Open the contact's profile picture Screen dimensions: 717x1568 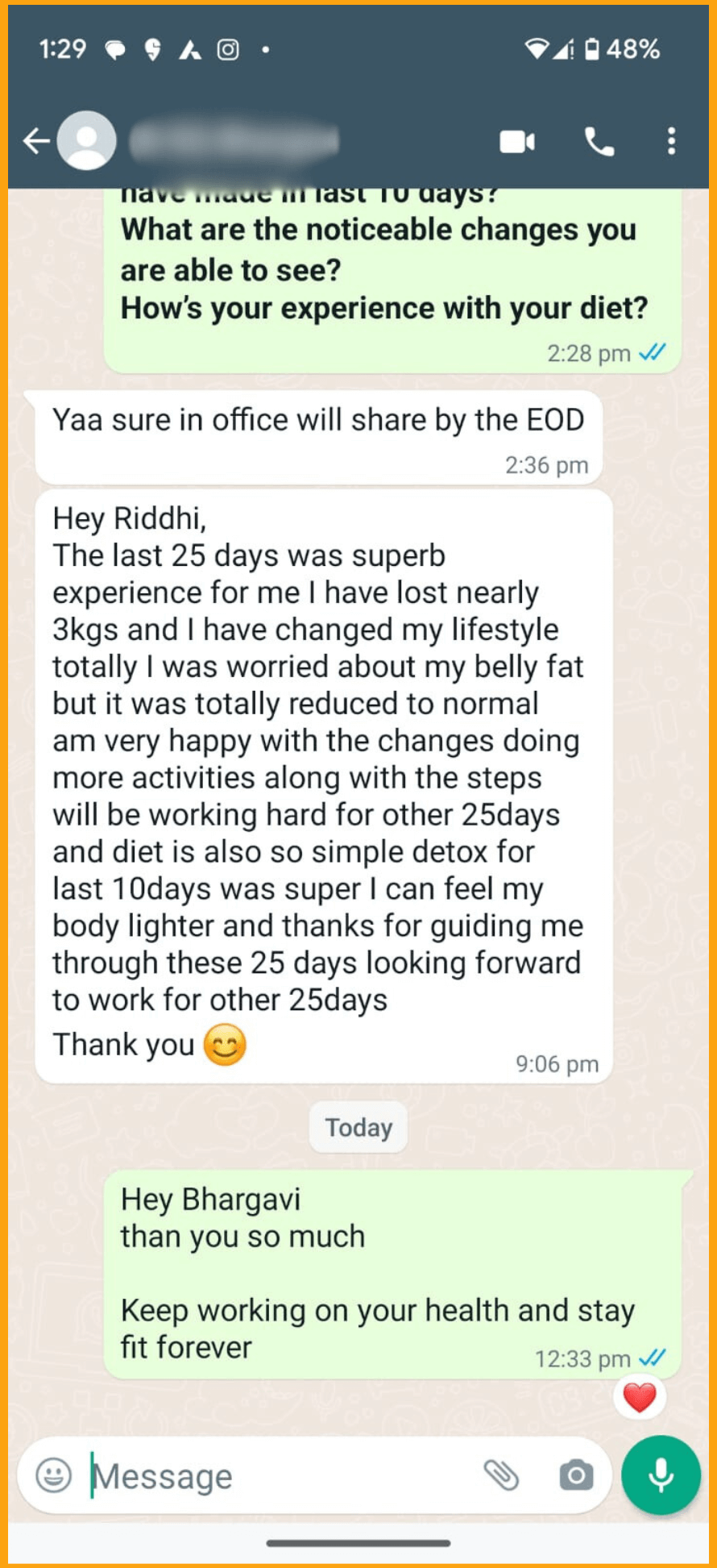(x=87, y=141)
